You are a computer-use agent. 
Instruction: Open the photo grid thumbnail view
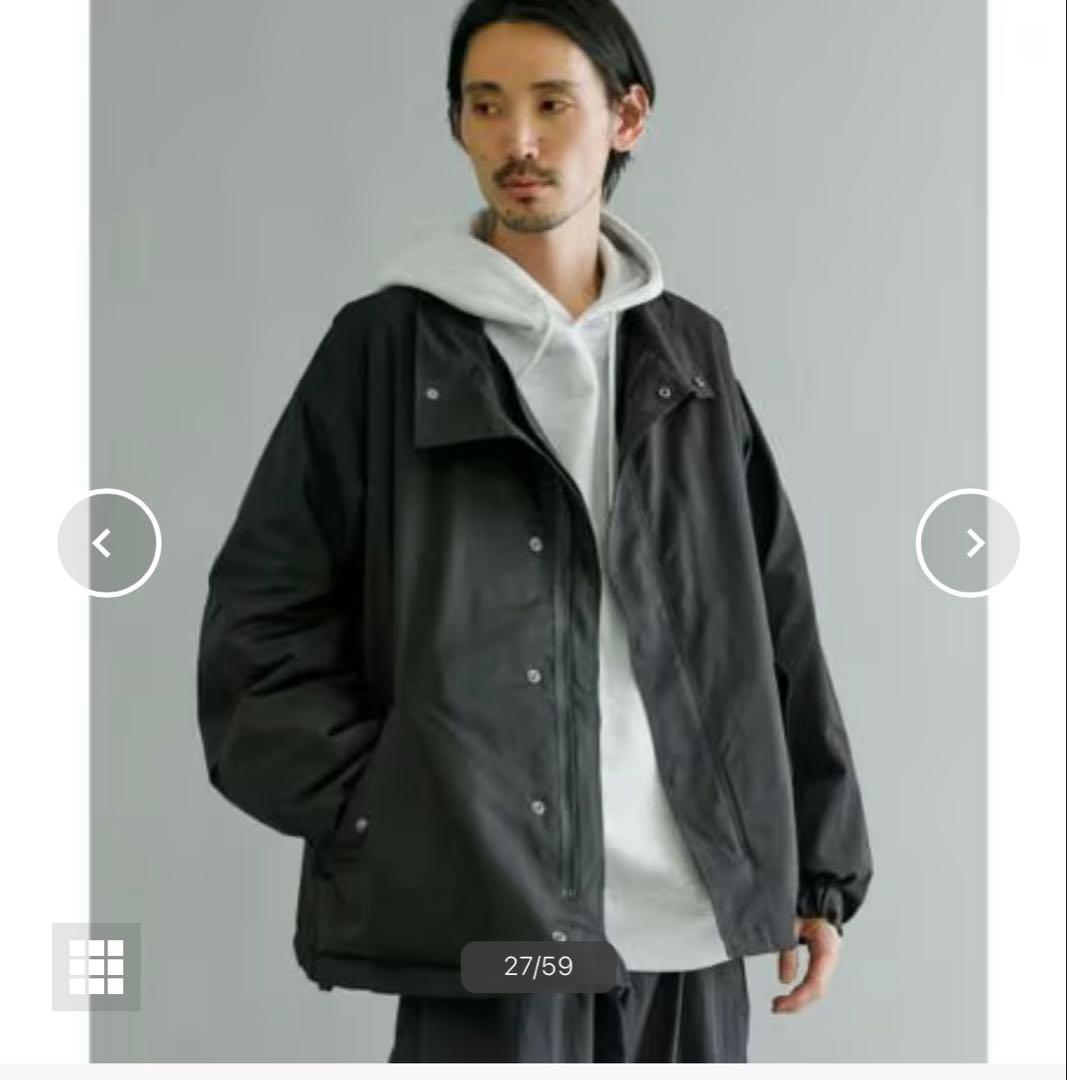click(96, 966)
